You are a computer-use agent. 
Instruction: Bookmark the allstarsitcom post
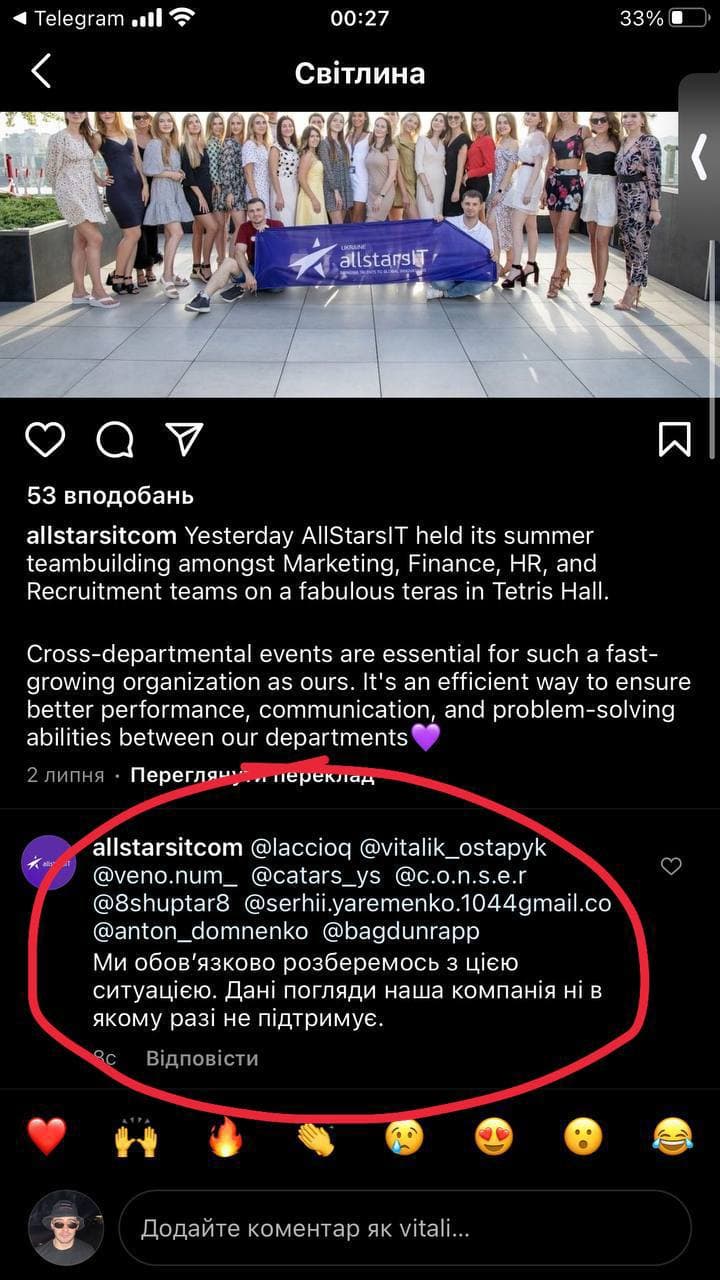tap(674, 440)
